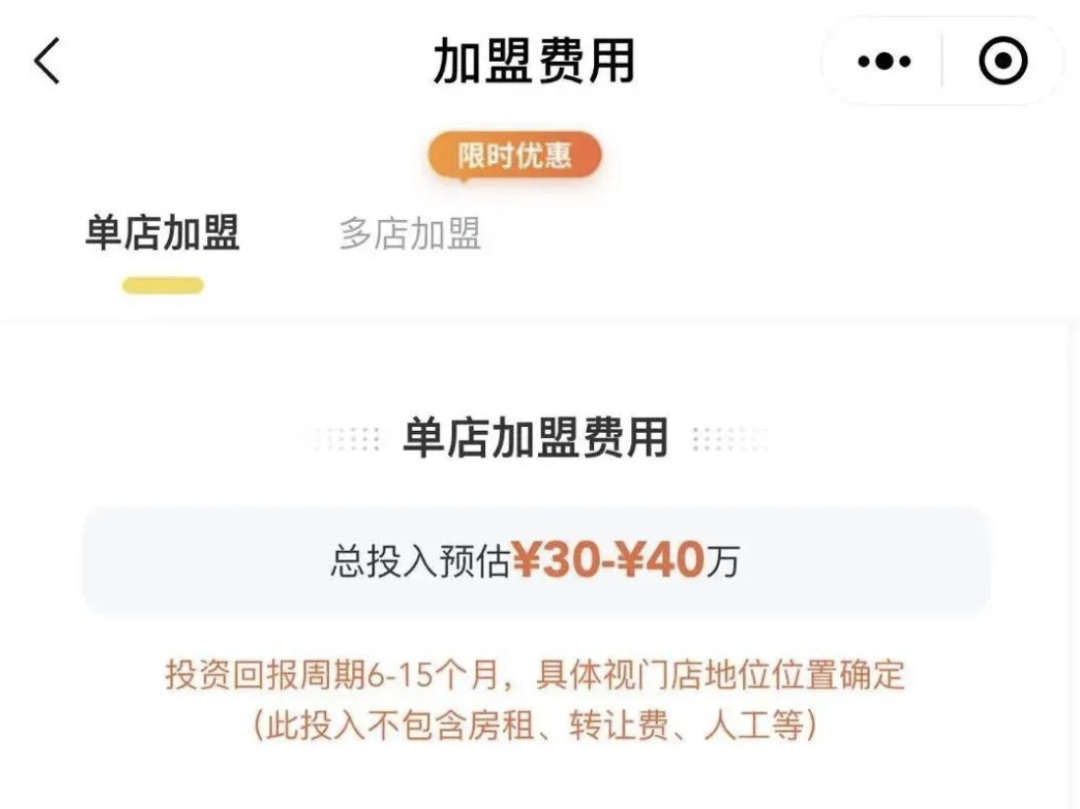Go back from the 加盟费用 page
The image size is (1080, 809).
point(47,61)
